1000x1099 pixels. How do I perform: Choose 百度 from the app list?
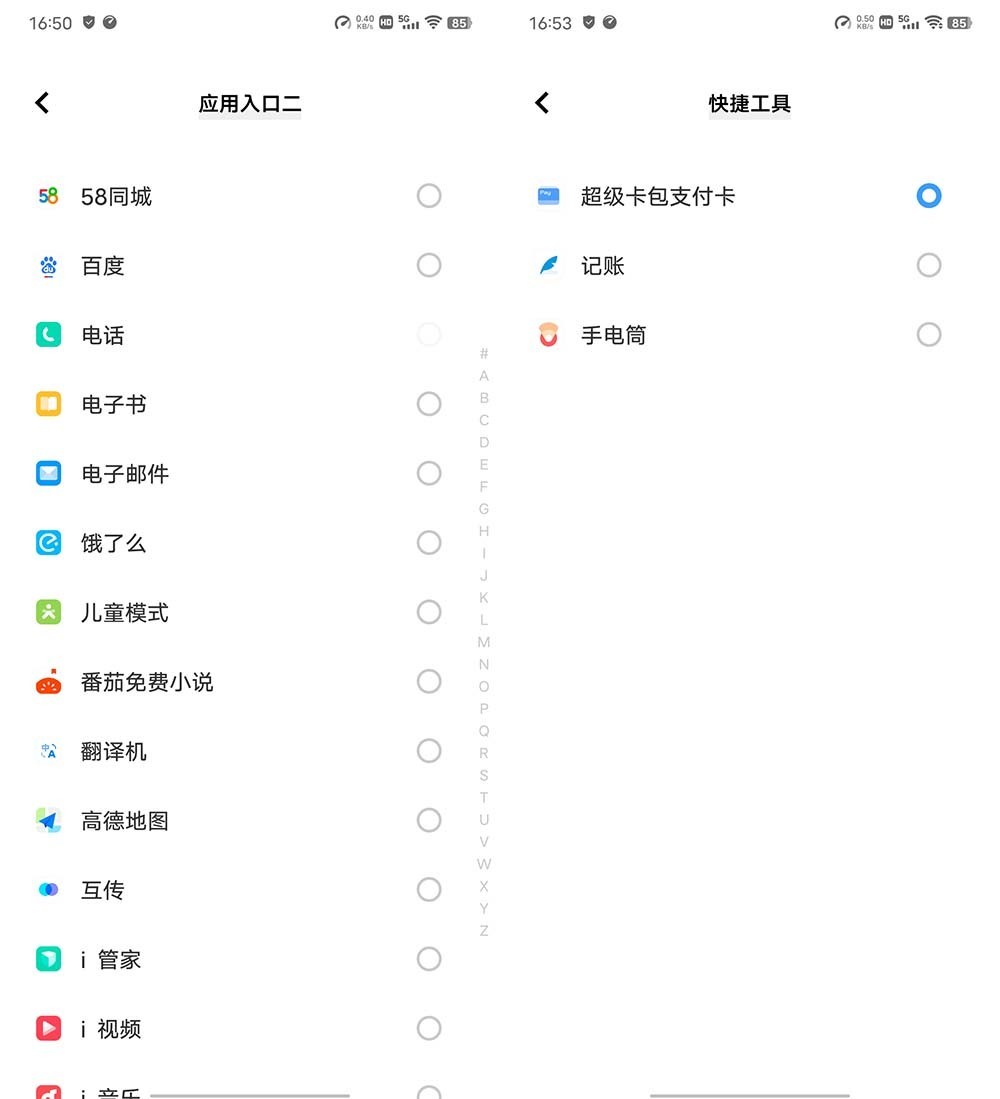coord(428,265)
